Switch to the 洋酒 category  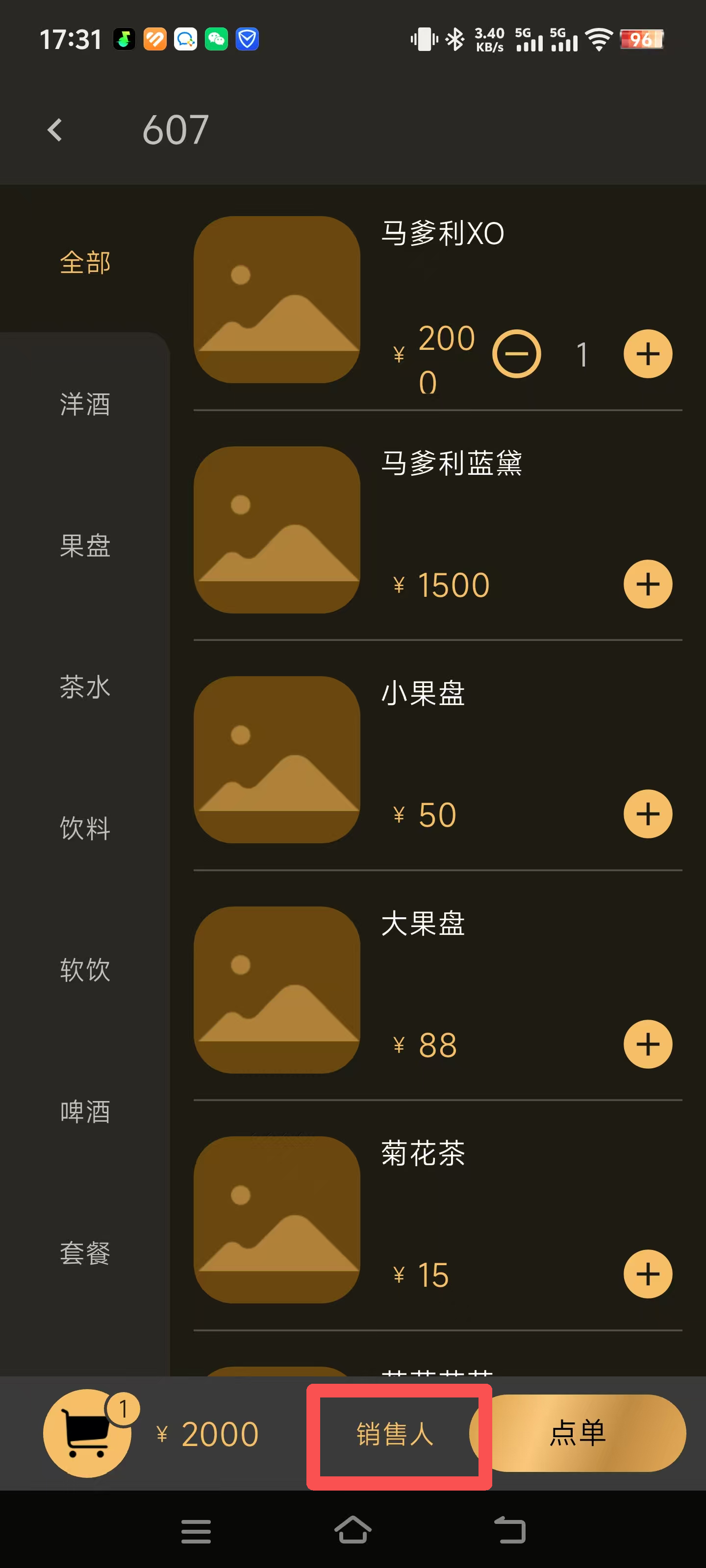point(85,404)
